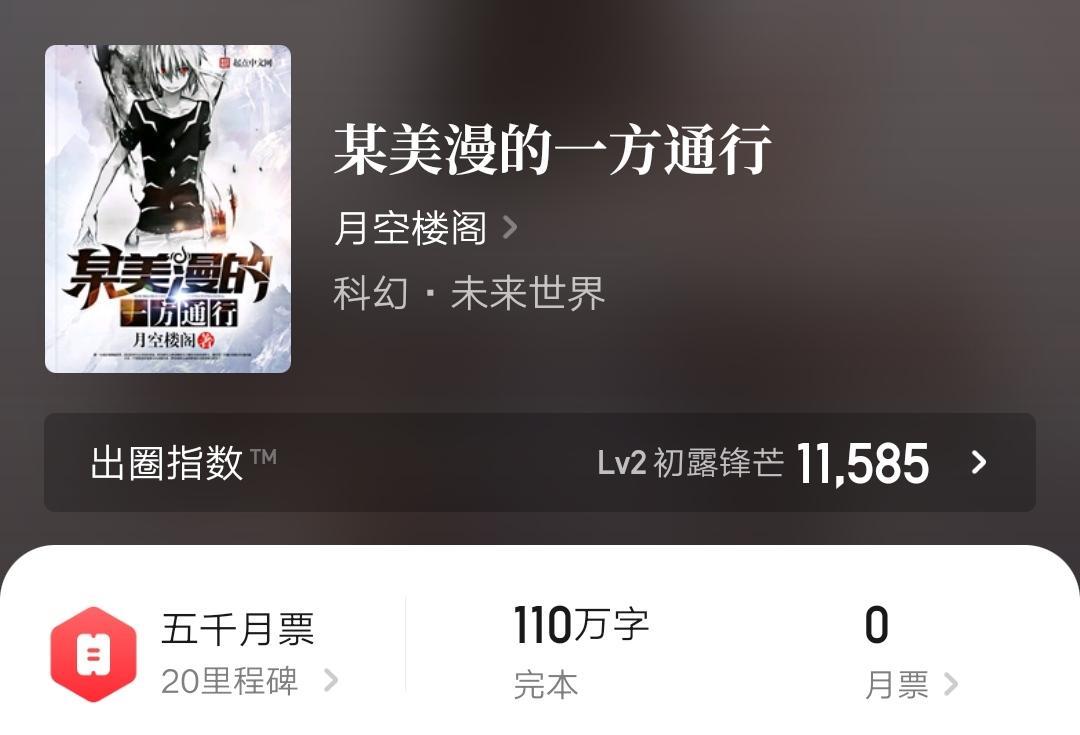
Task: Open author 月空楼阁's page
Action: pos(425,229)
